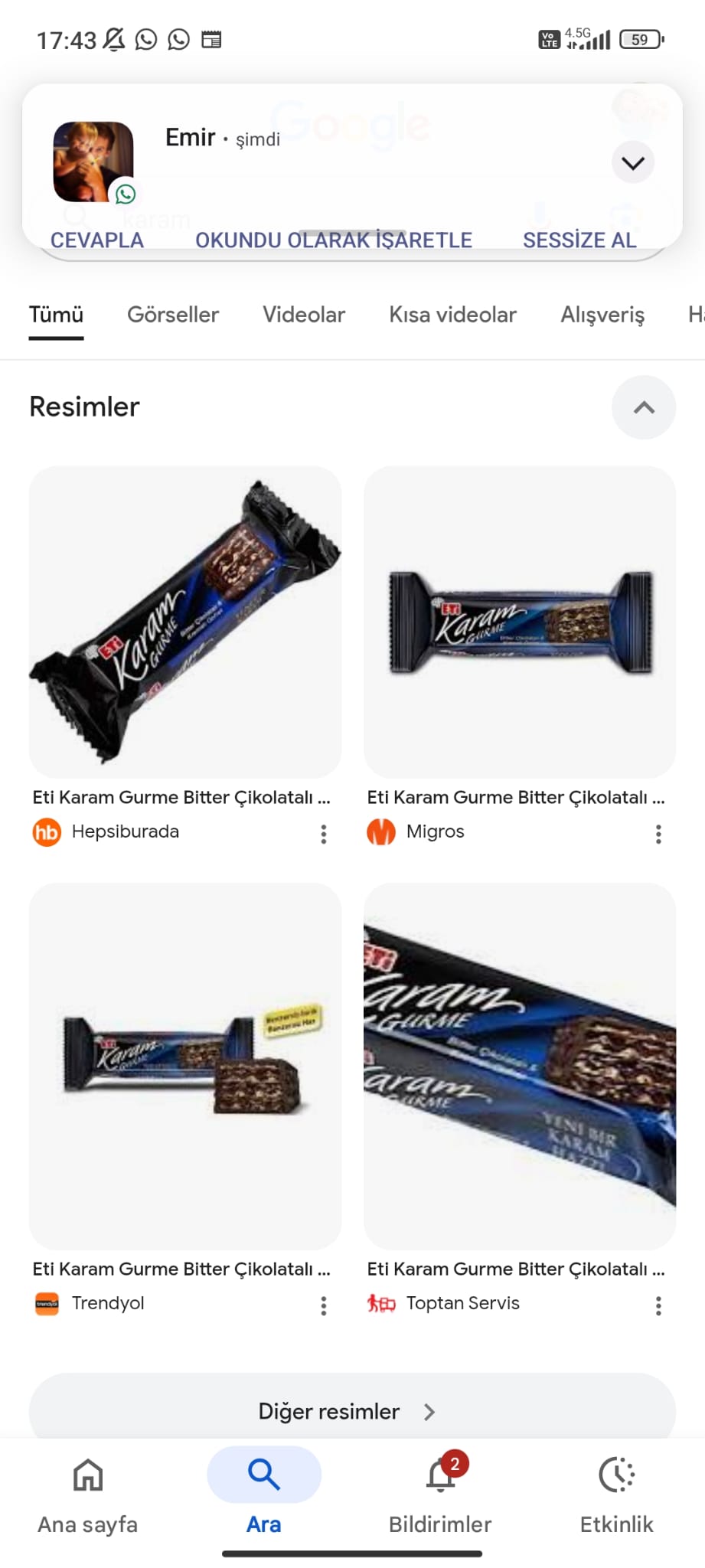This screenshot has height=1568, width=705.
Task: Open the Bildirimler tab
Action: coord(440,1493)
